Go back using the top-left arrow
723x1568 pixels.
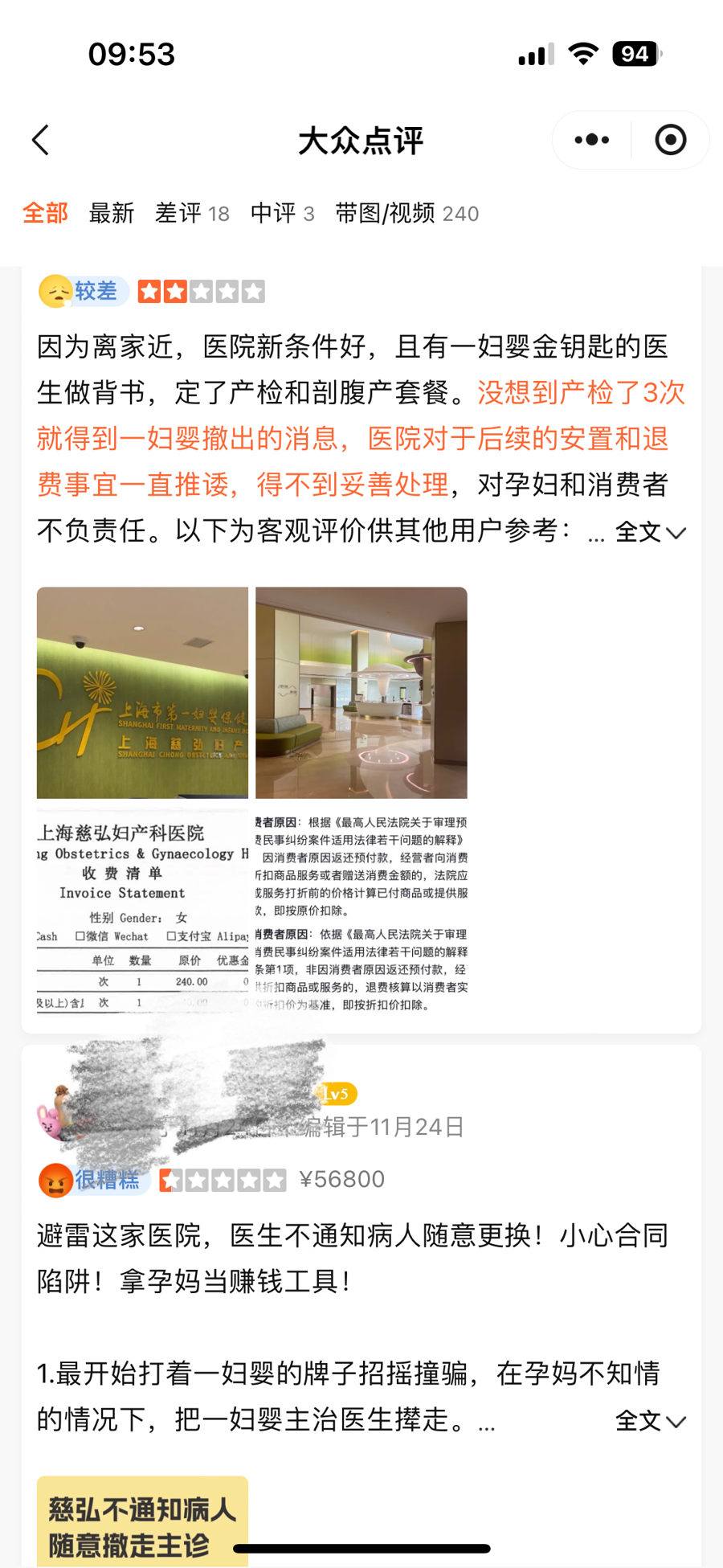(x=41, y=140)
